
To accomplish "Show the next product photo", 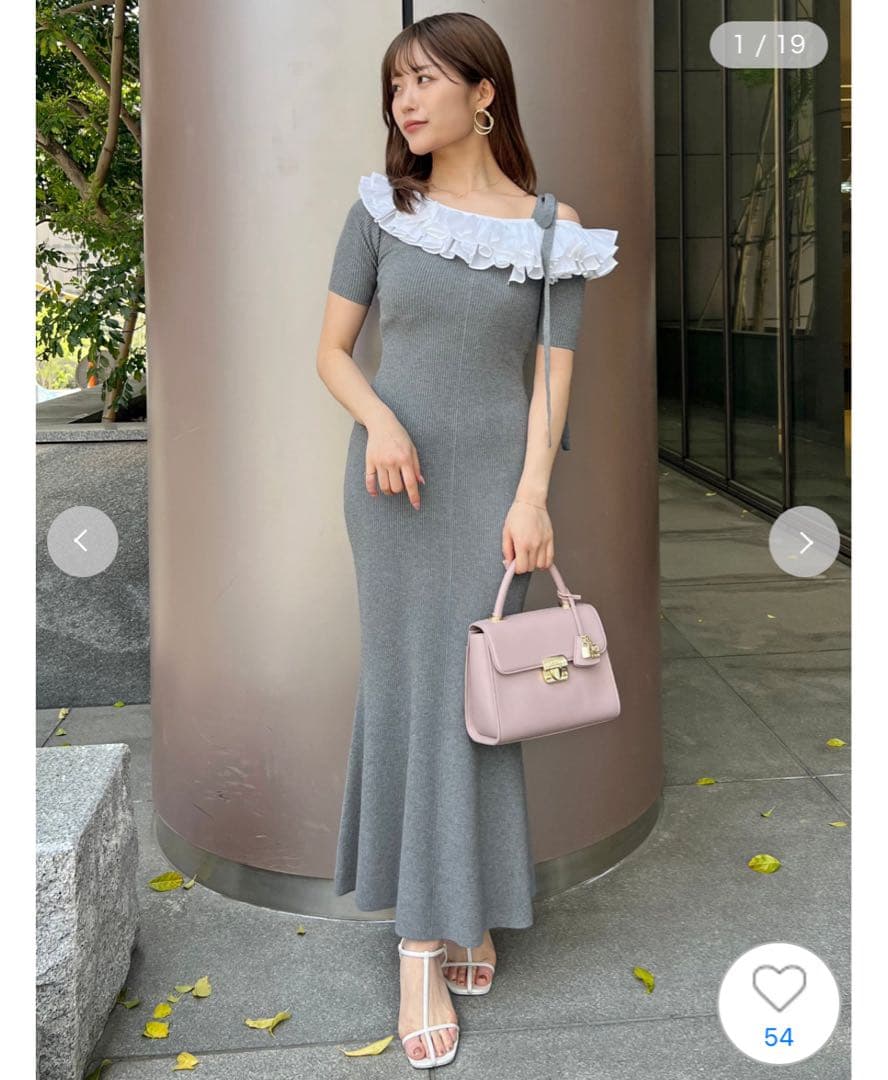I will point(804,542).
